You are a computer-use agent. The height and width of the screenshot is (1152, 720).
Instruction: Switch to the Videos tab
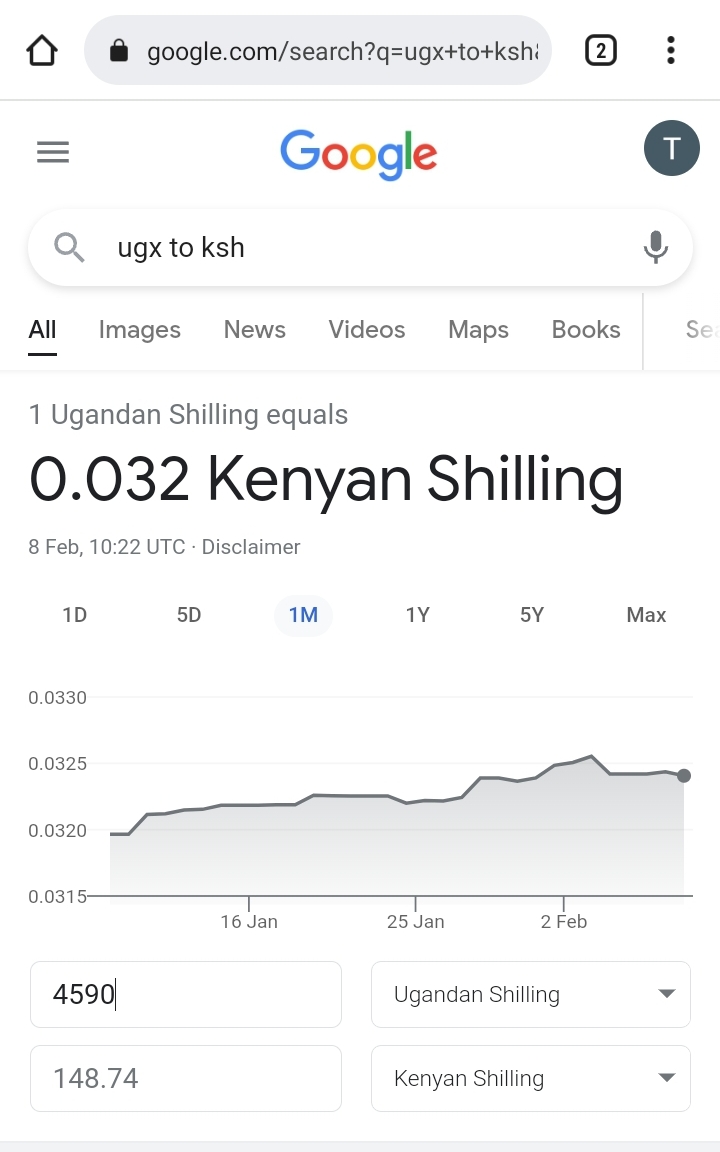pyautogui.click(x=367, y=330)
